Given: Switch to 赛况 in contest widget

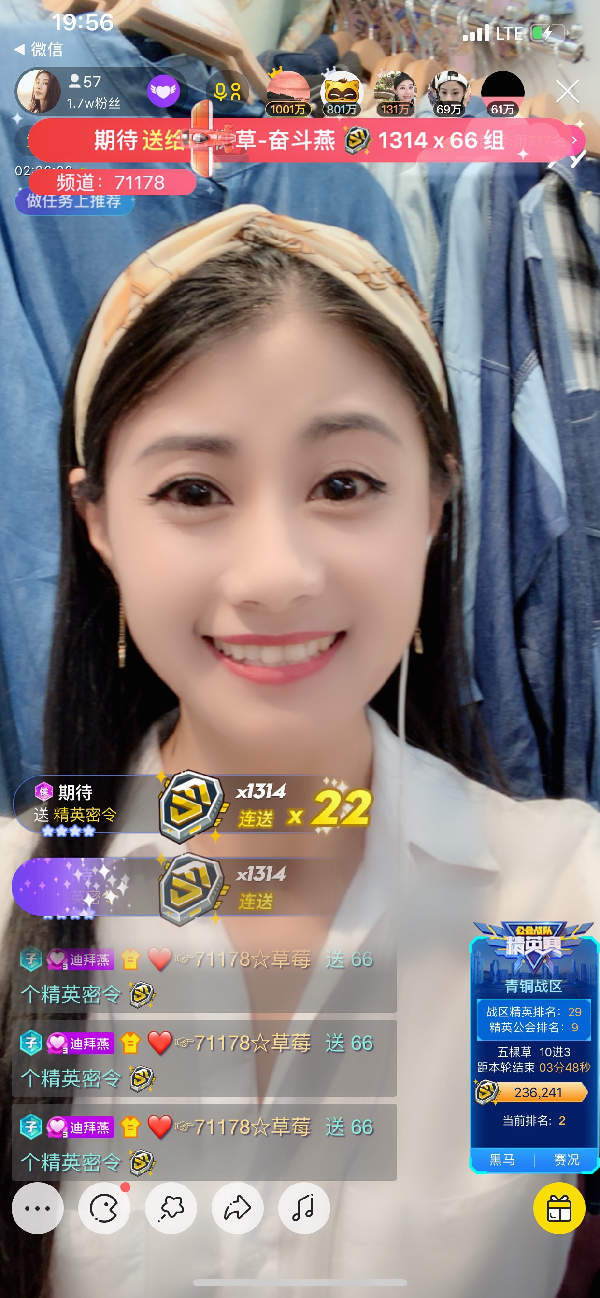Looking at the screenshot, I should (566, 1160).
